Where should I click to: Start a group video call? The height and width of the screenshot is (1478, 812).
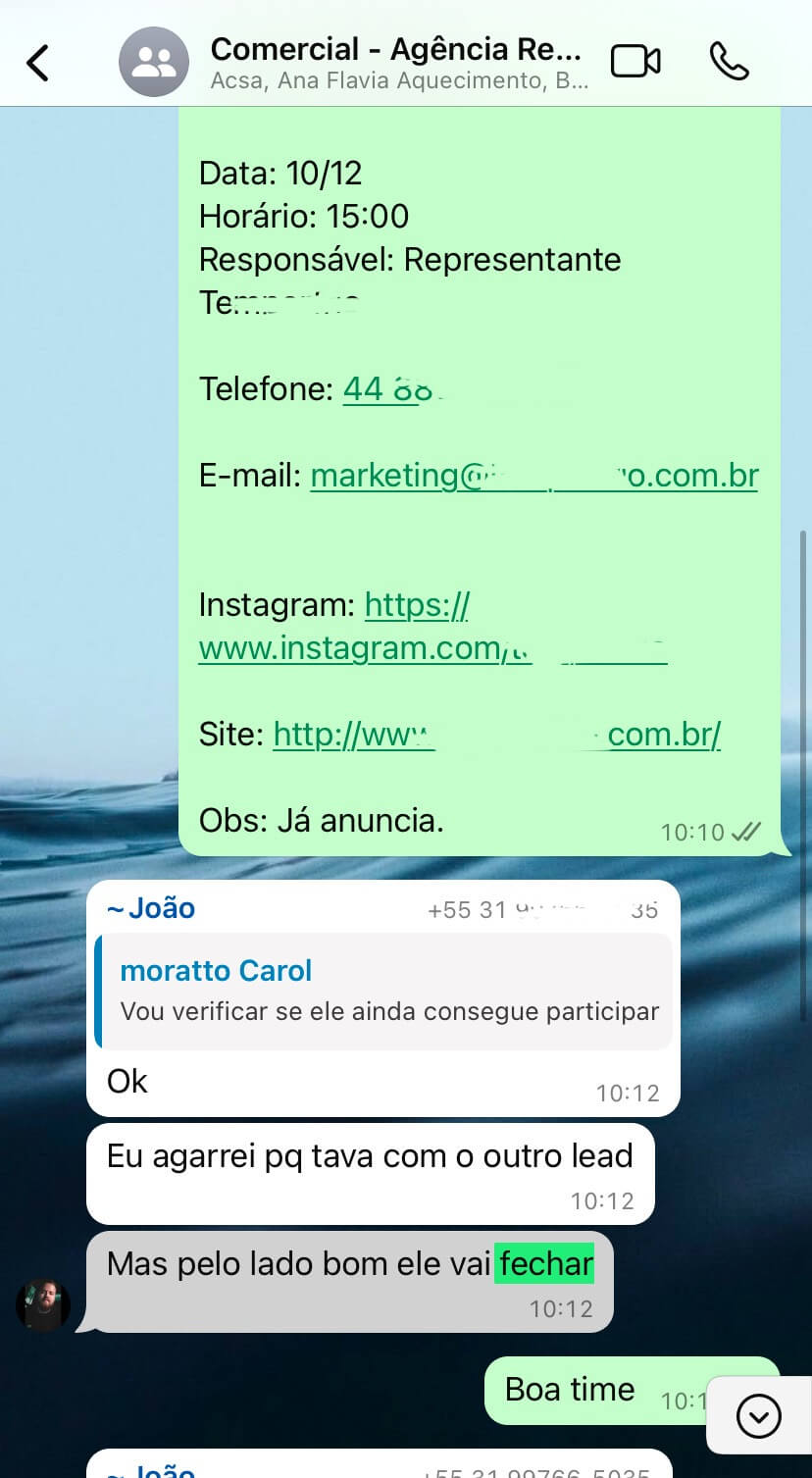(x=635, y=62)
